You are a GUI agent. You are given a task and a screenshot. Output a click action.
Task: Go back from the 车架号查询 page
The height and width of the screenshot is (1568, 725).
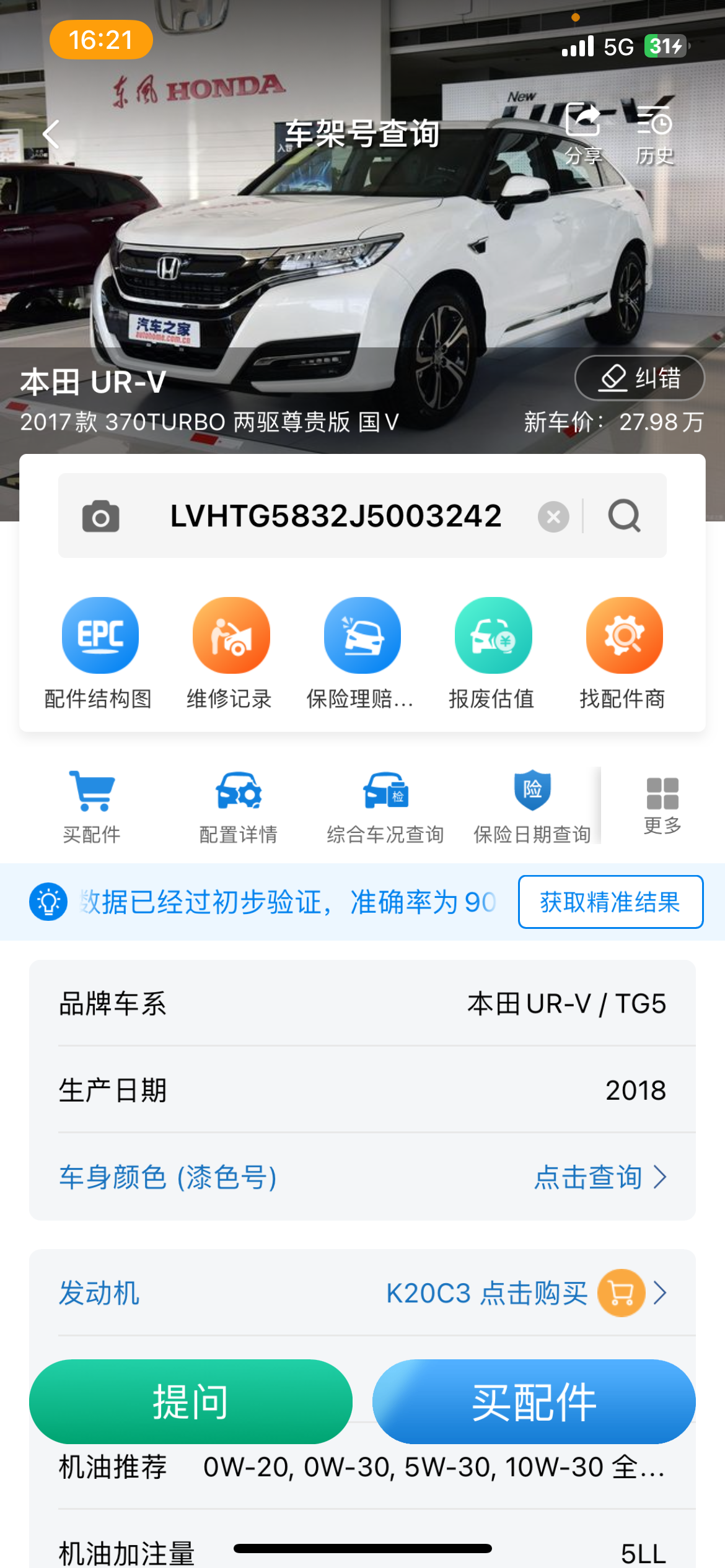tap(52, 134)
